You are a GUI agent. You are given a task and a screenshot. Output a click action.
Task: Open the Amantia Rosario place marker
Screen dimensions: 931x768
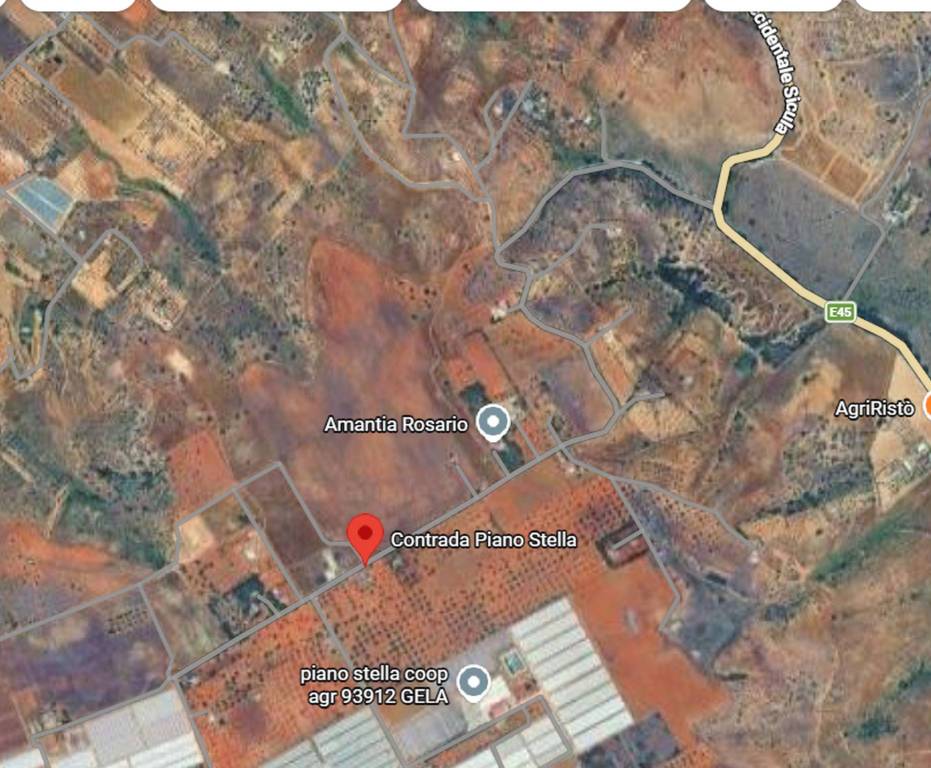tap(491, 423)
